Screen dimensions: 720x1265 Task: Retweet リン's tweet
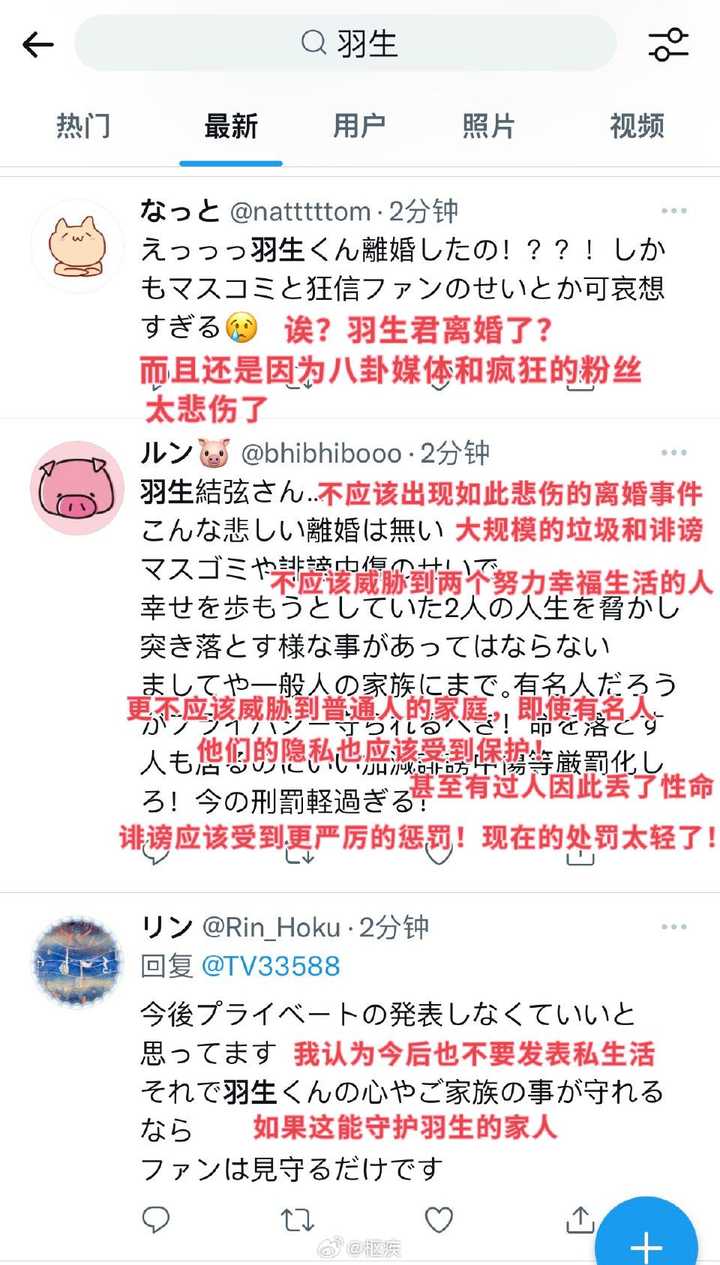(297, 1219)
